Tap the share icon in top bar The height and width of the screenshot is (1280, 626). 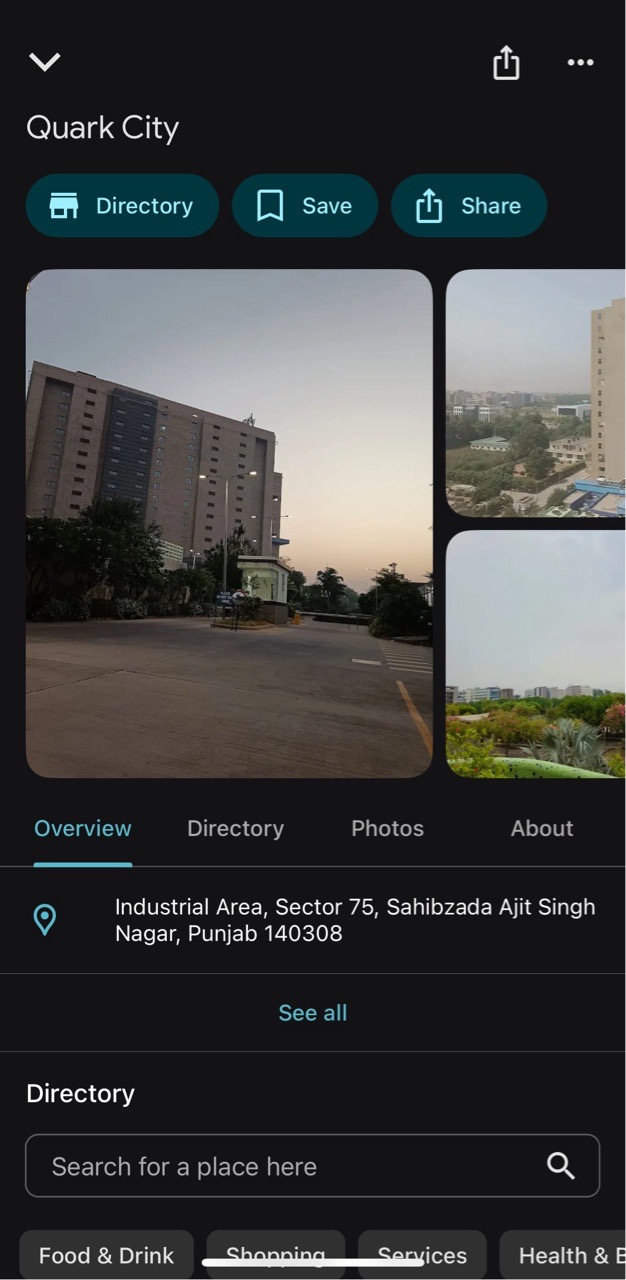tap(506, 62)
